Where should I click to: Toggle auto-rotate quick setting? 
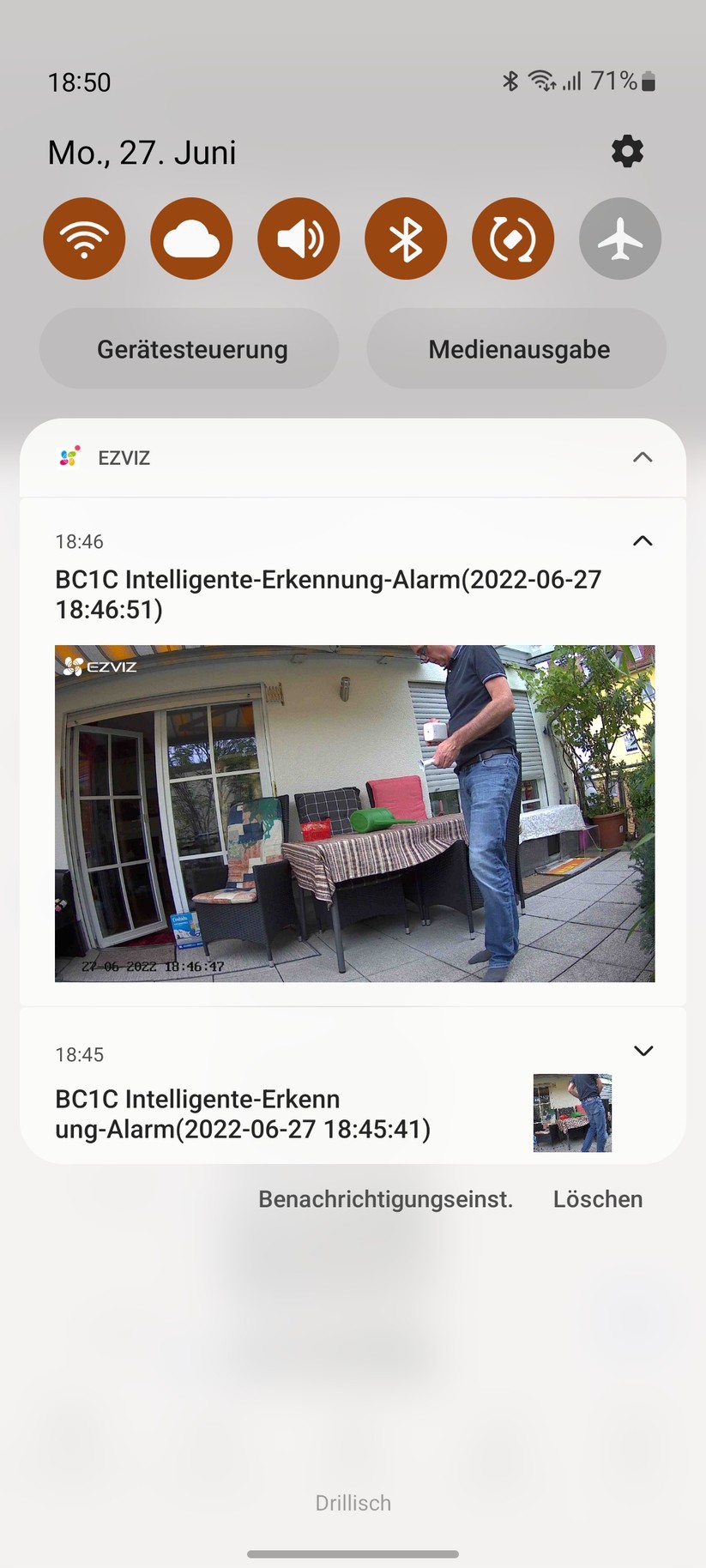pyautogui.click(x=513, y=238)
